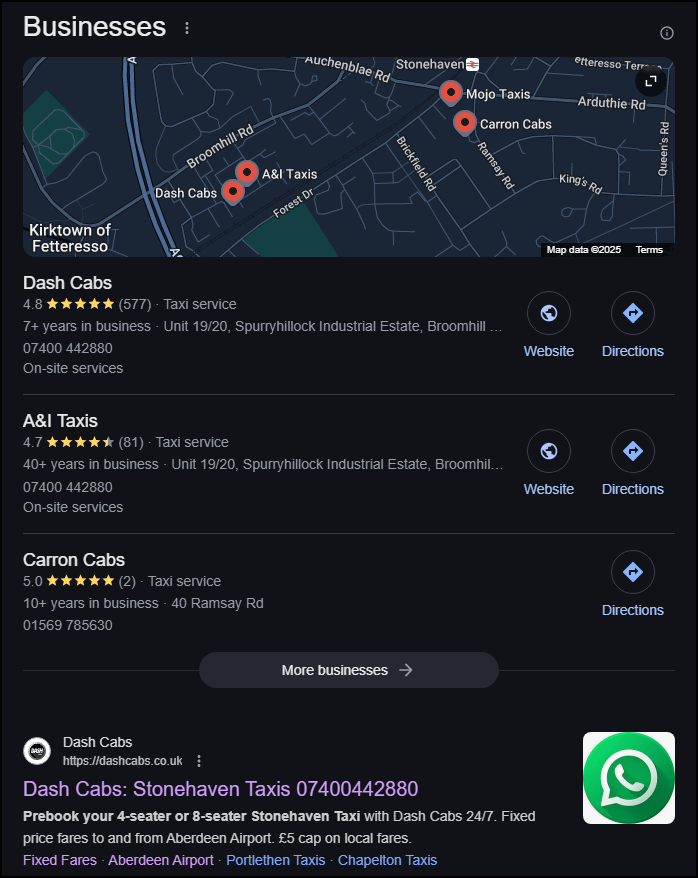698x878 pixels.
Task: Open the Carron Cabs business listing
Action: (74, 560)
